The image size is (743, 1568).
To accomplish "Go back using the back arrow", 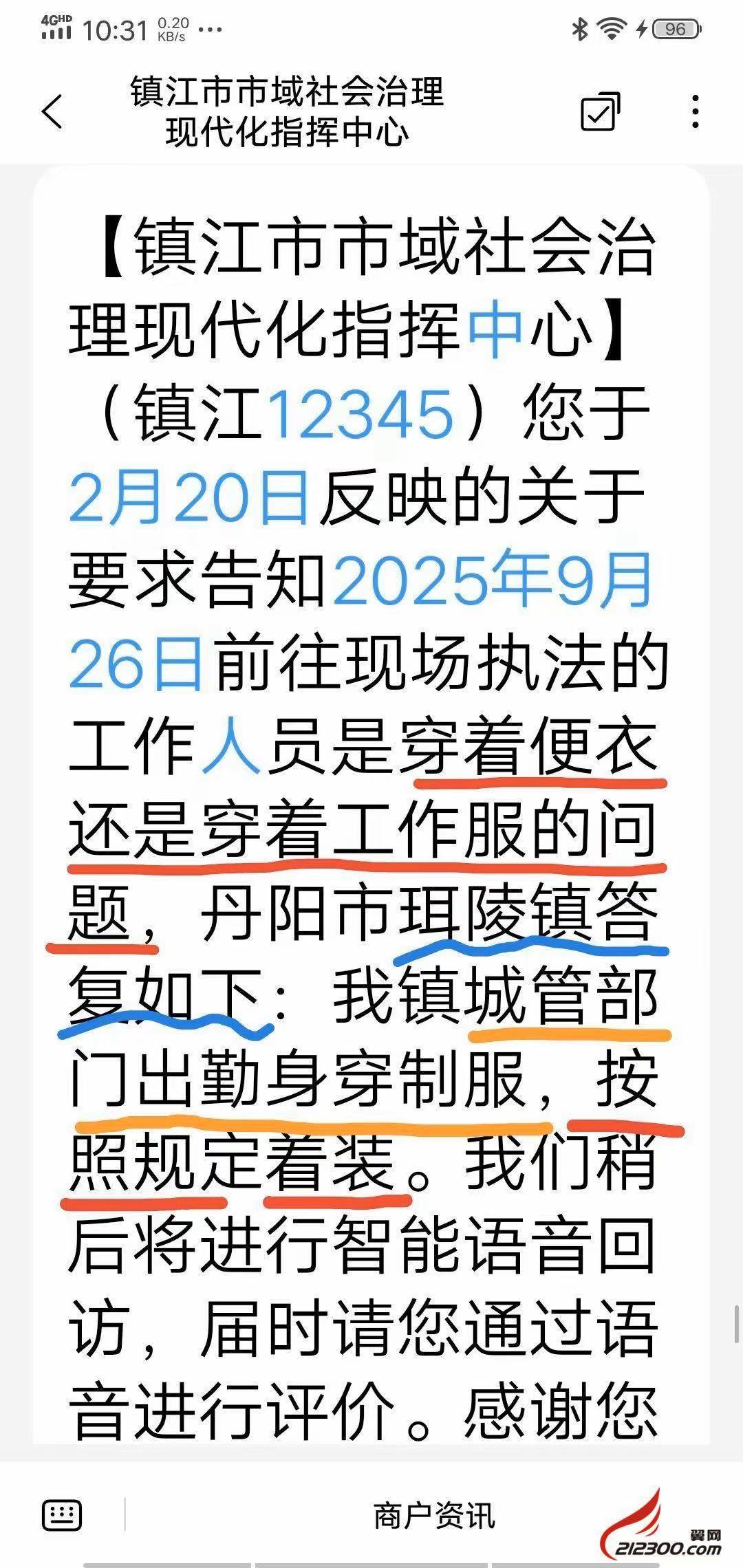I will (52, 111).
